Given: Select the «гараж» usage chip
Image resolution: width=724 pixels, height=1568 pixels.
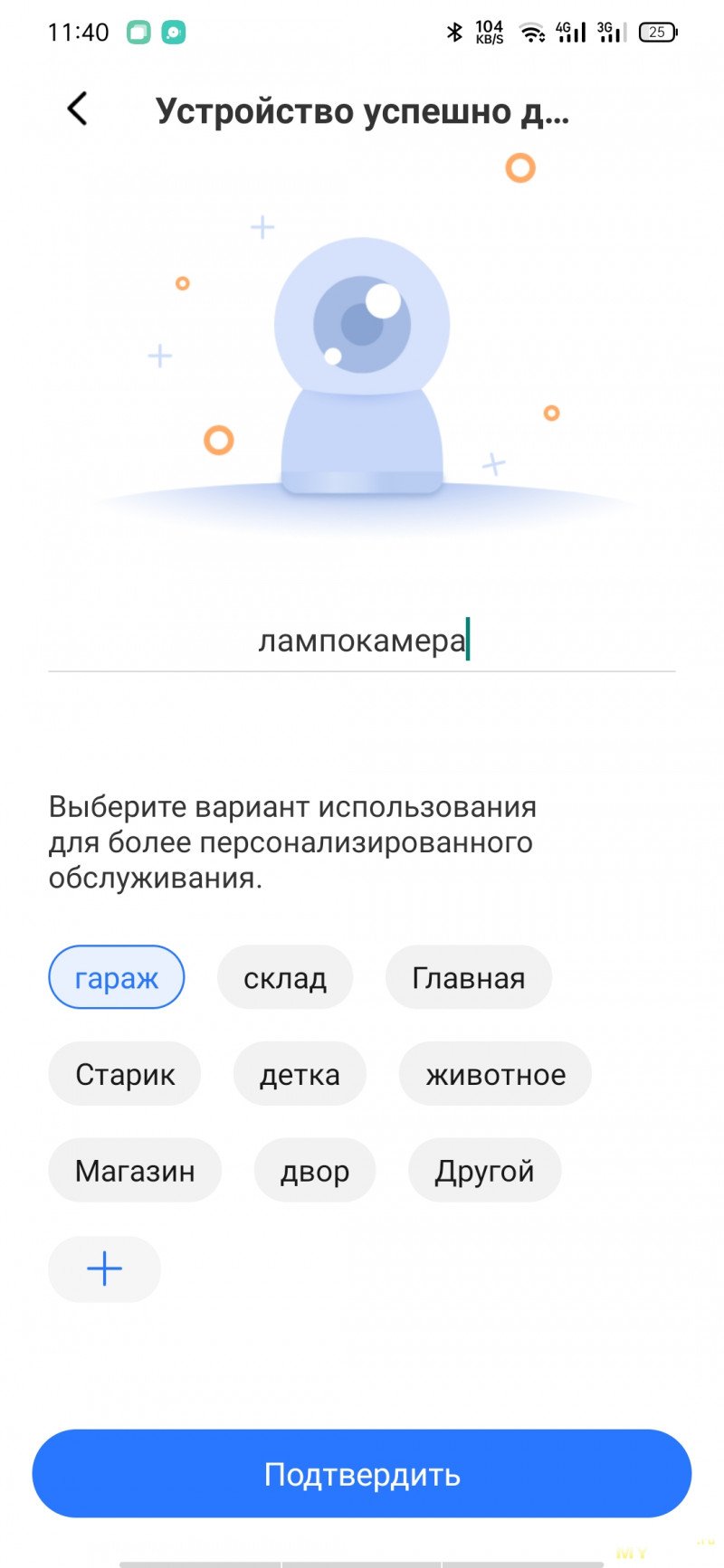Looking at the screenshot, I should point(117,977).
